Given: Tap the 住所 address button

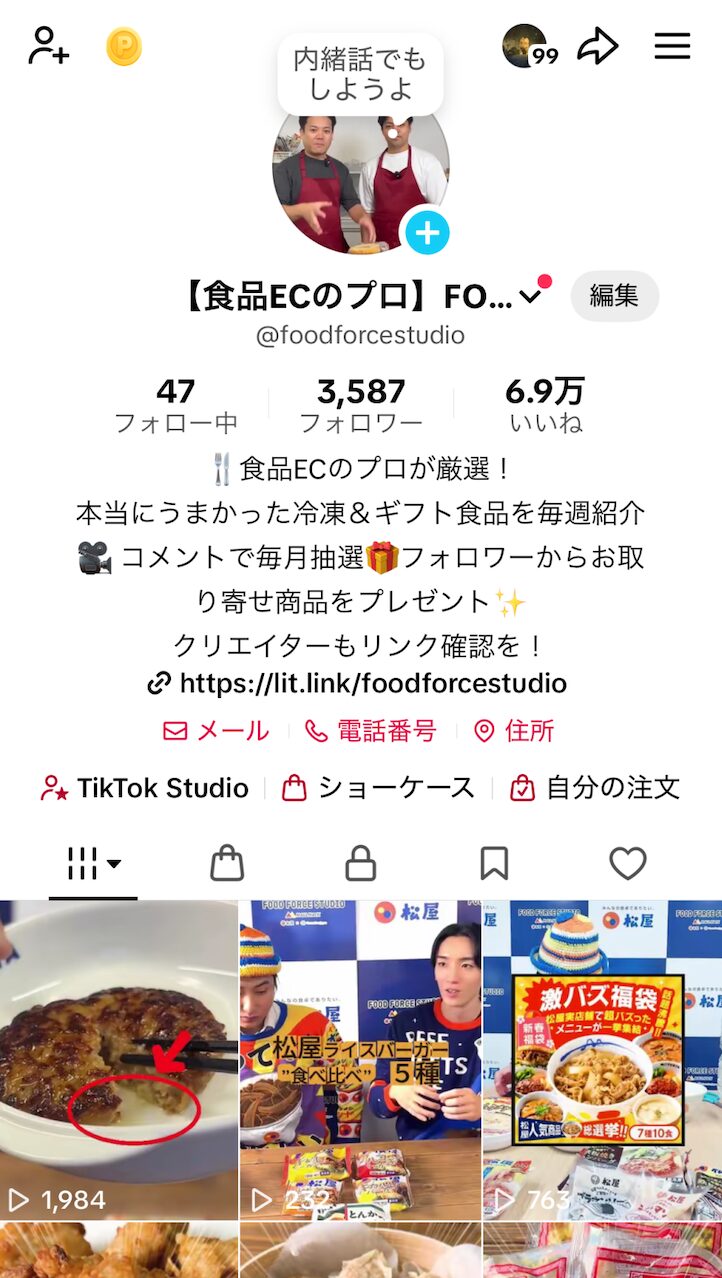Looking at the screenshot, I should pyautogui.click(x=514, y=731).
